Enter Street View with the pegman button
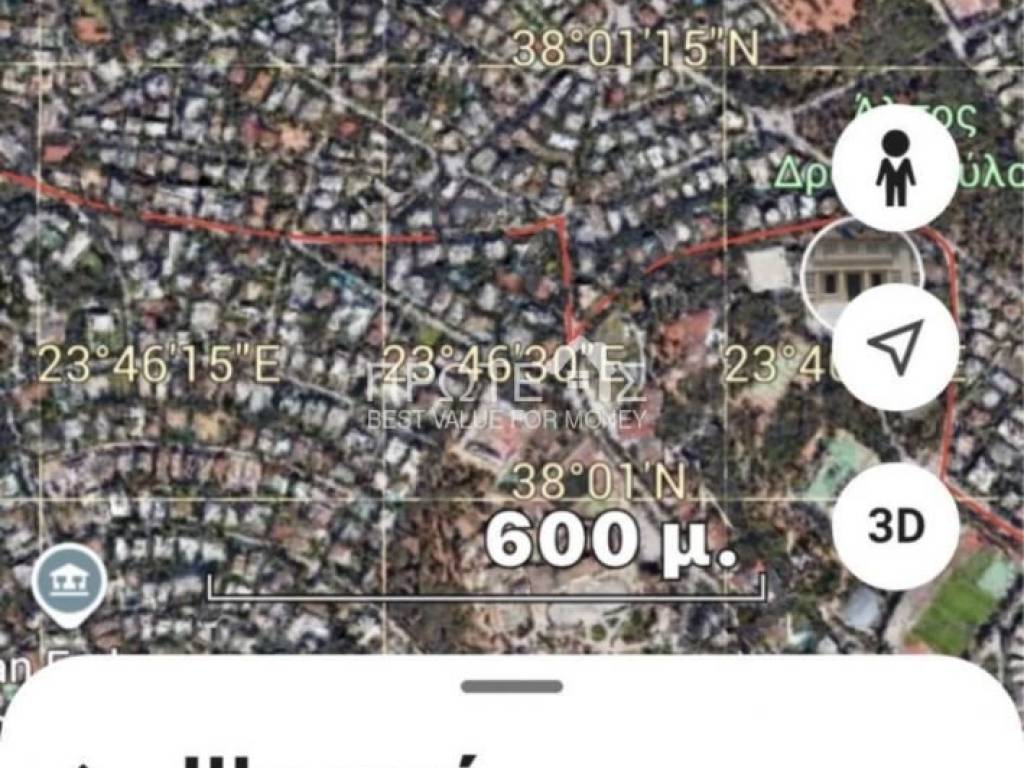Image resolution: width=1024 pixels, height=768 pixels. click(x=895, y=168)
